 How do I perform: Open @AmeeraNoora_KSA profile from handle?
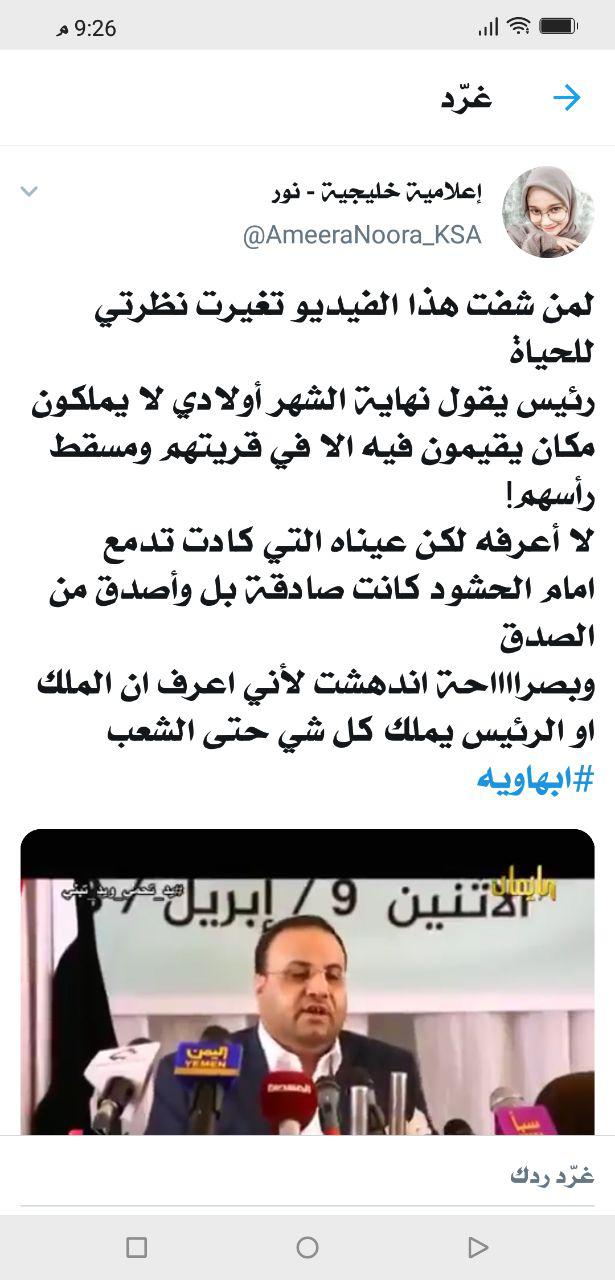362,235
